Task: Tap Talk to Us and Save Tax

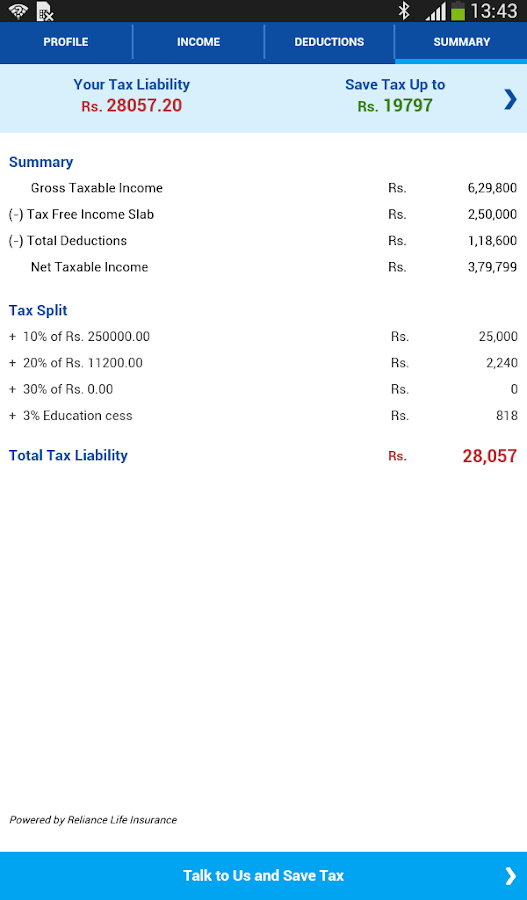Action: point(264,875)
